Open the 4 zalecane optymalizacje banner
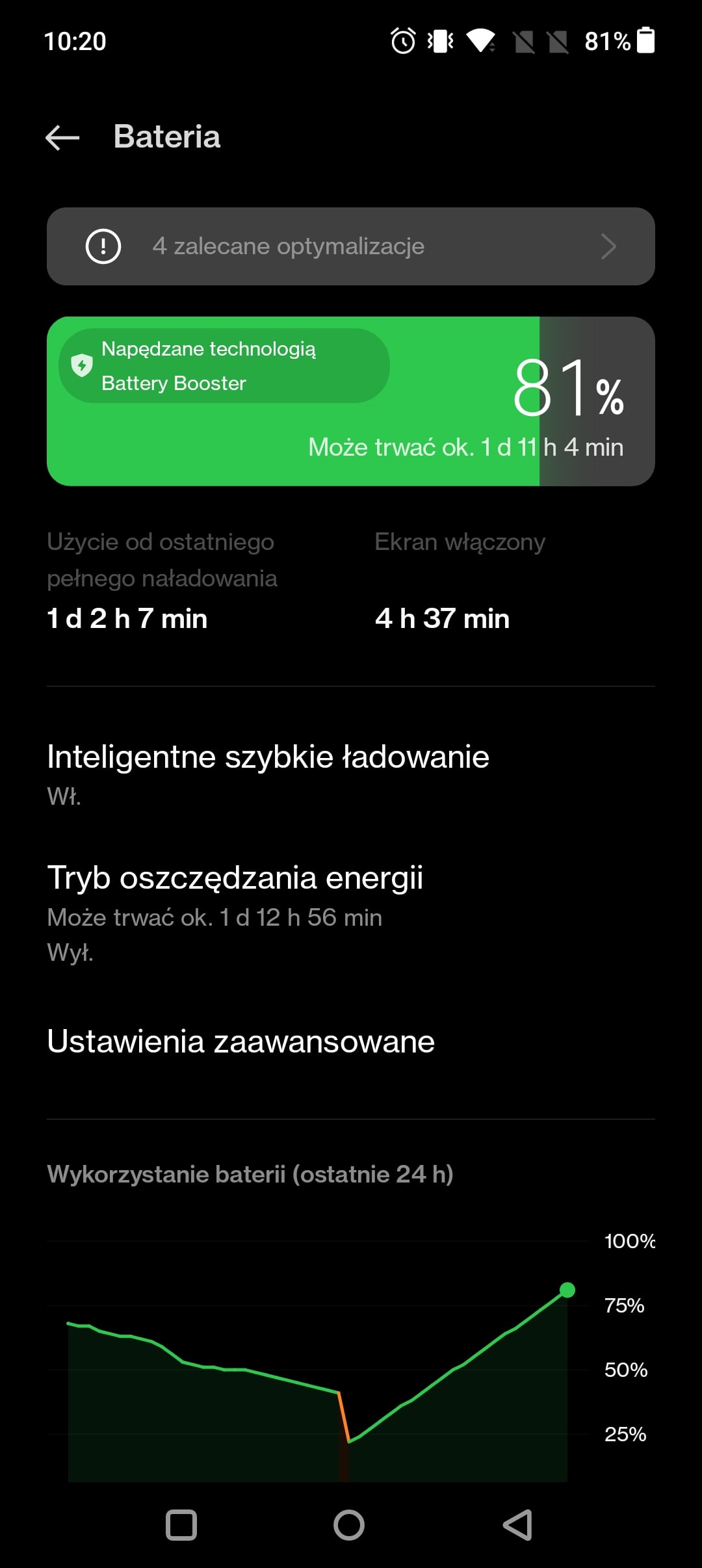This screenshot has height=1568, width=702. pos(350,246)
